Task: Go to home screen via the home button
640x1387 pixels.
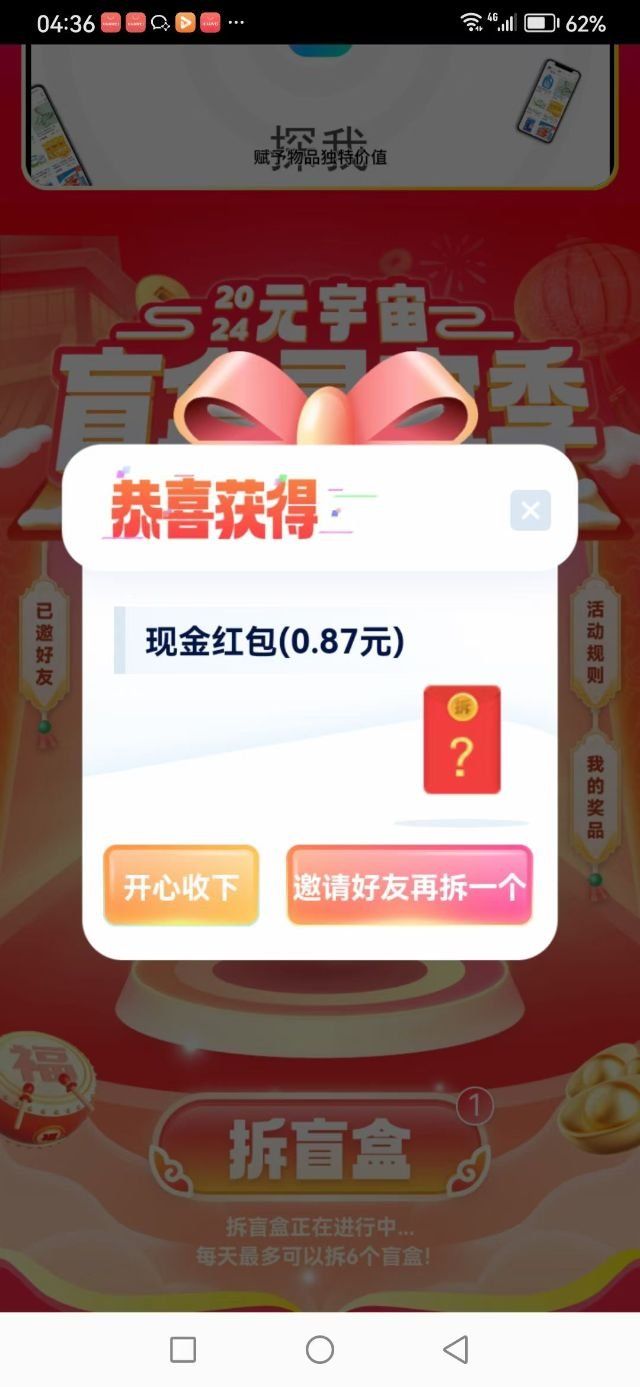Action: 320,1349
